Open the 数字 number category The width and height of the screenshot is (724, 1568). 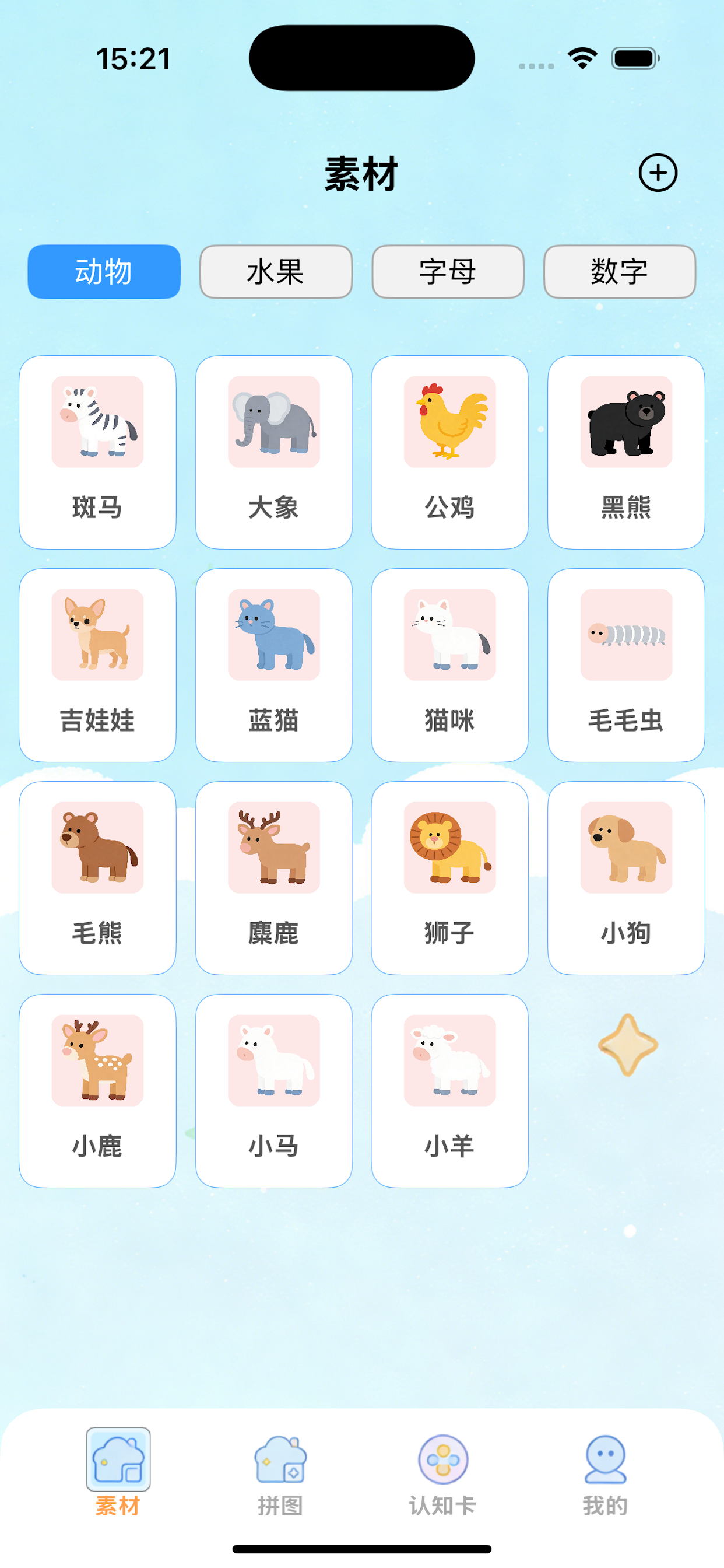(x=620, y=272)
